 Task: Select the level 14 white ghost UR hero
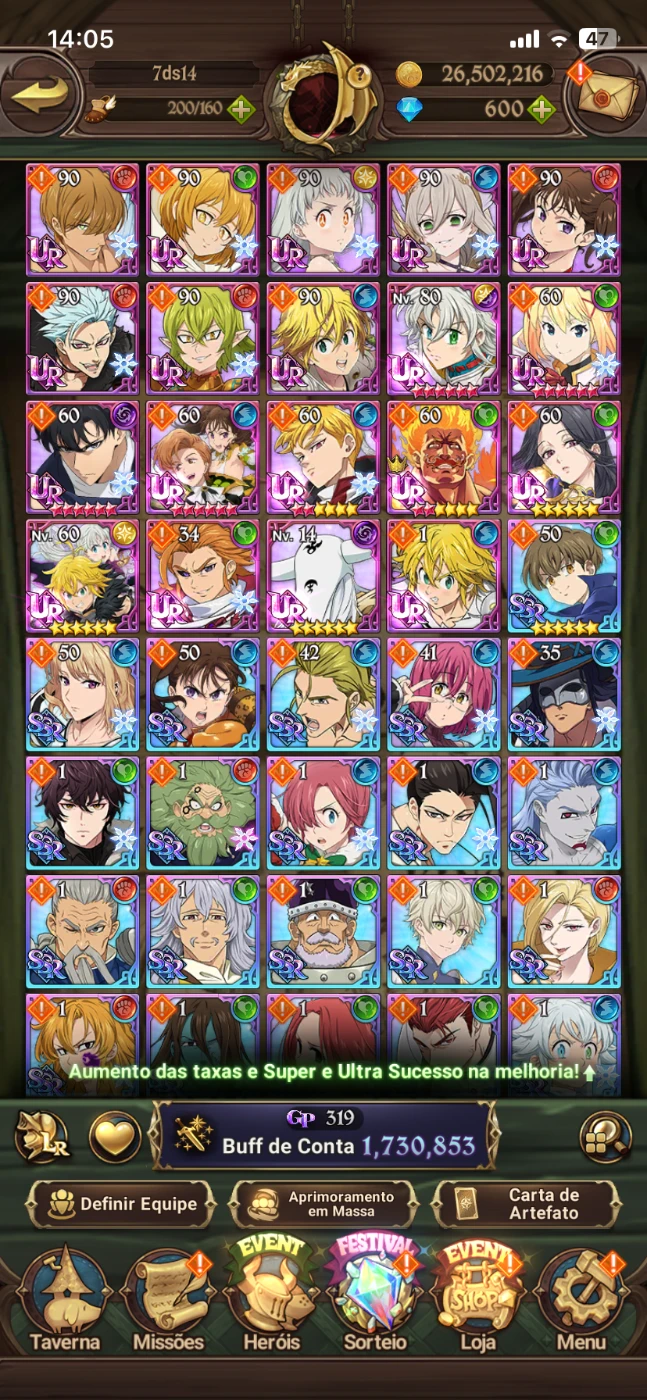pyautogui.click(x=322, y=577)
